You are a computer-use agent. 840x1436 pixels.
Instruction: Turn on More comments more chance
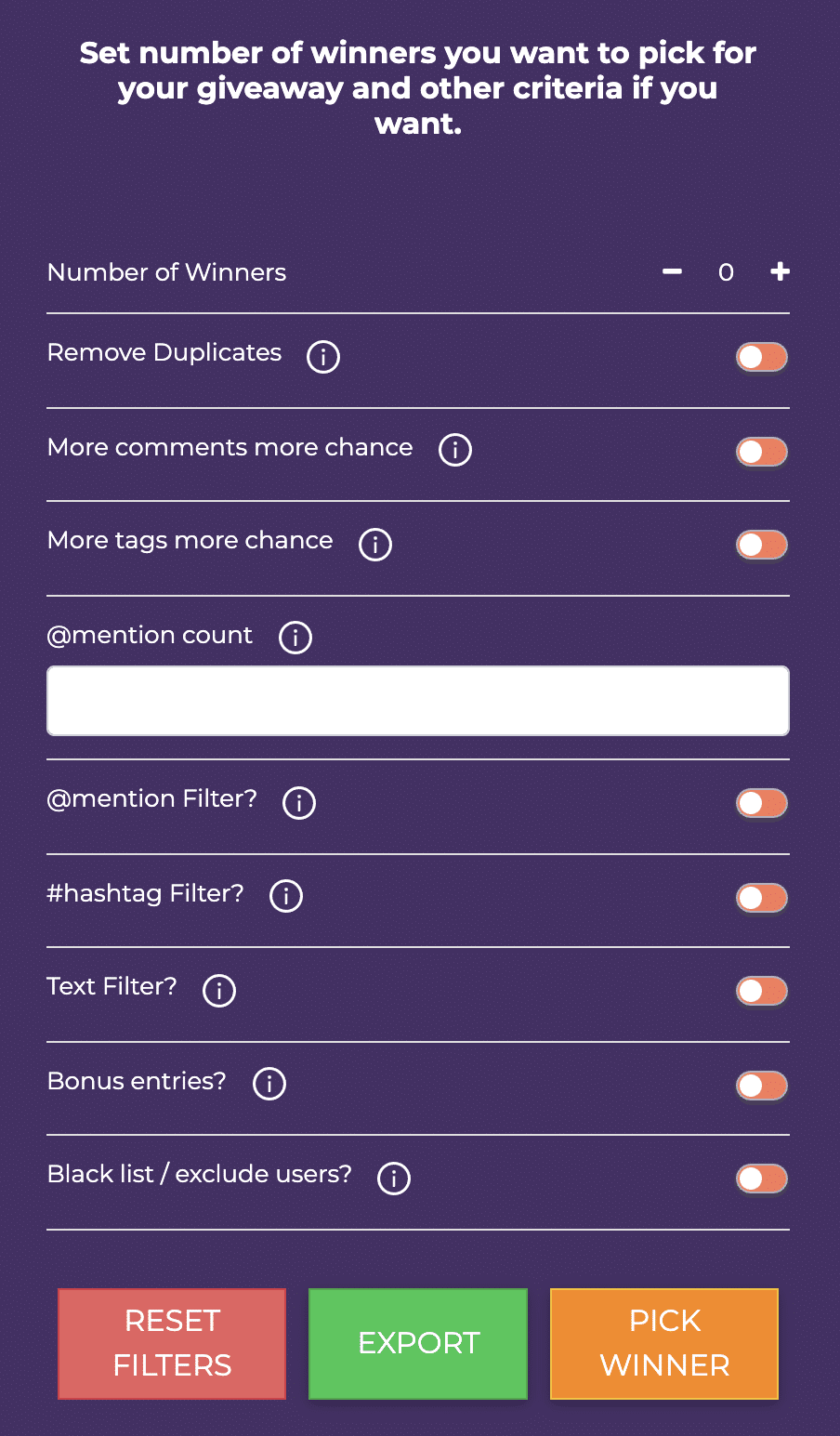[762, 452]
